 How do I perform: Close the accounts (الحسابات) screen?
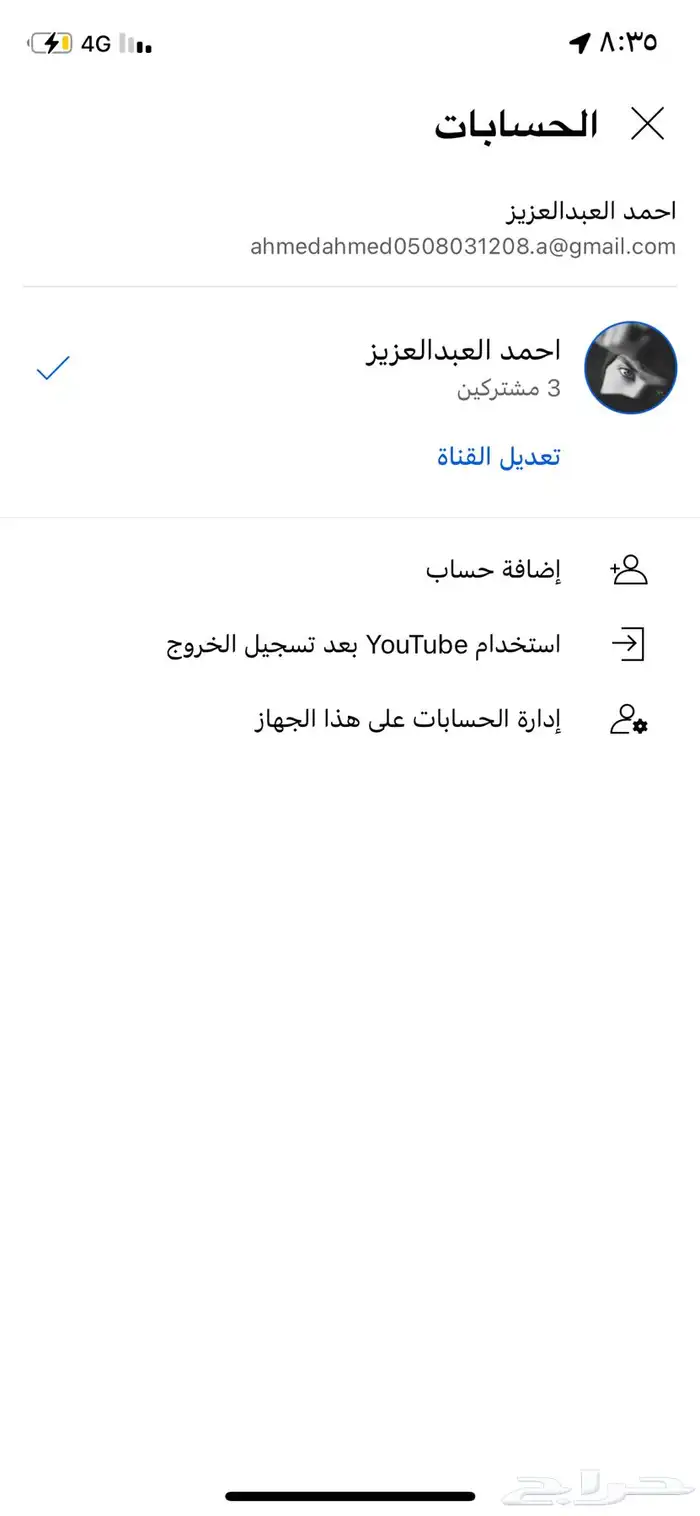pos(648,124)
